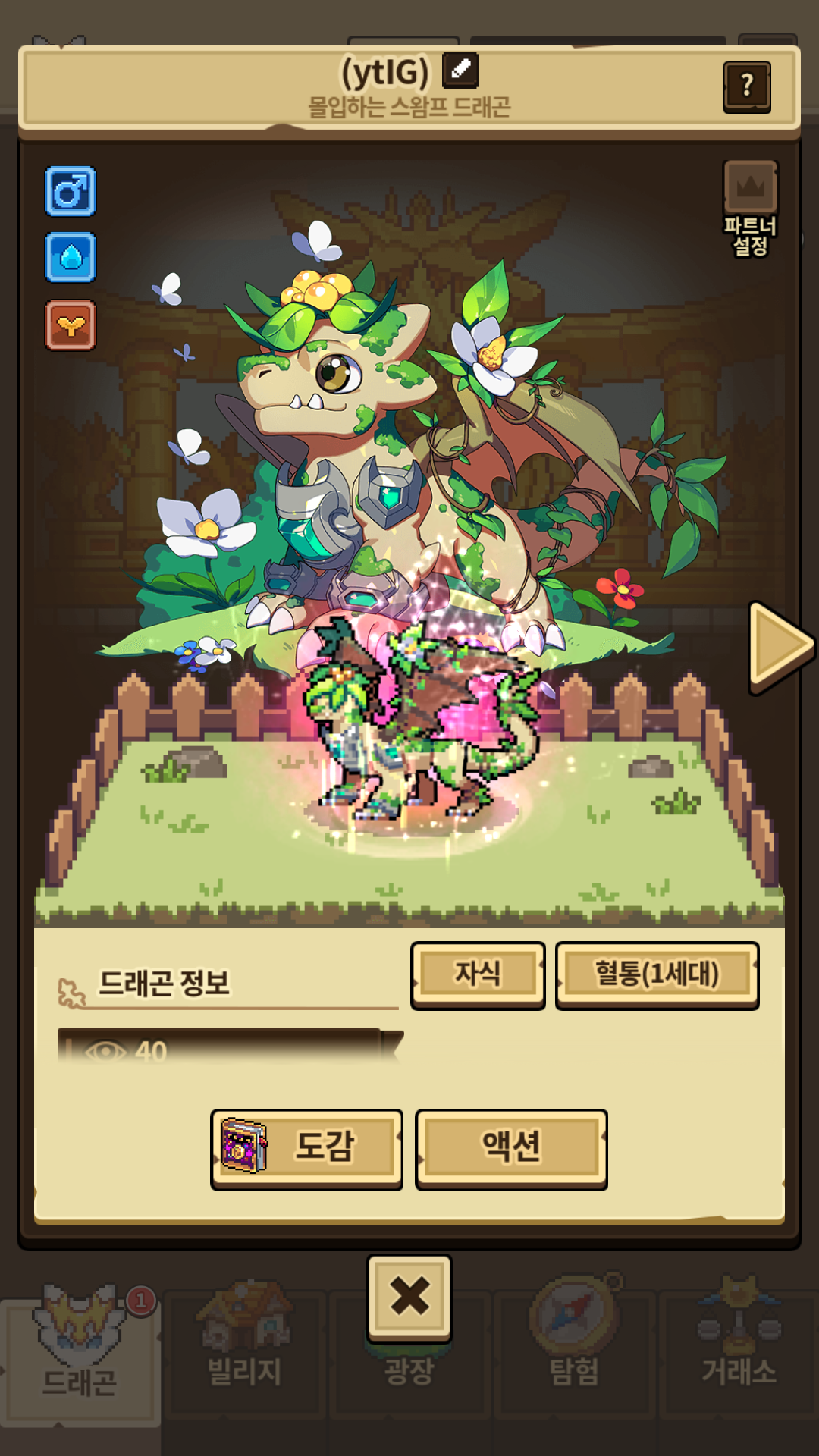The image size is (819, 1456).
Task: Edit the dragon's name with pencil icon
Action: (460, 71)
